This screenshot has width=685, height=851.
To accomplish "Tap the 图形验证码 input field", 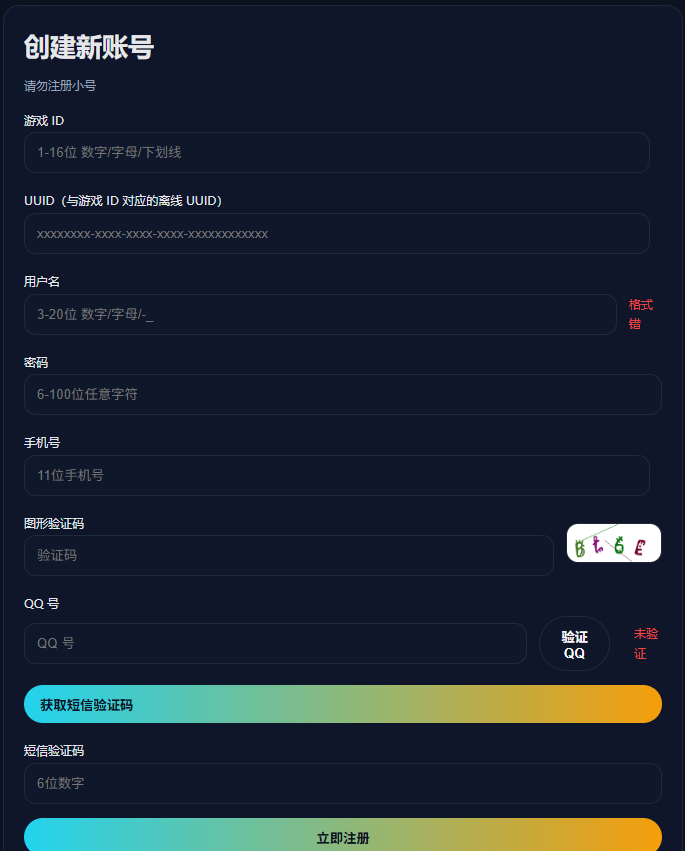I will pyautogui.click(x=288, y=556).
